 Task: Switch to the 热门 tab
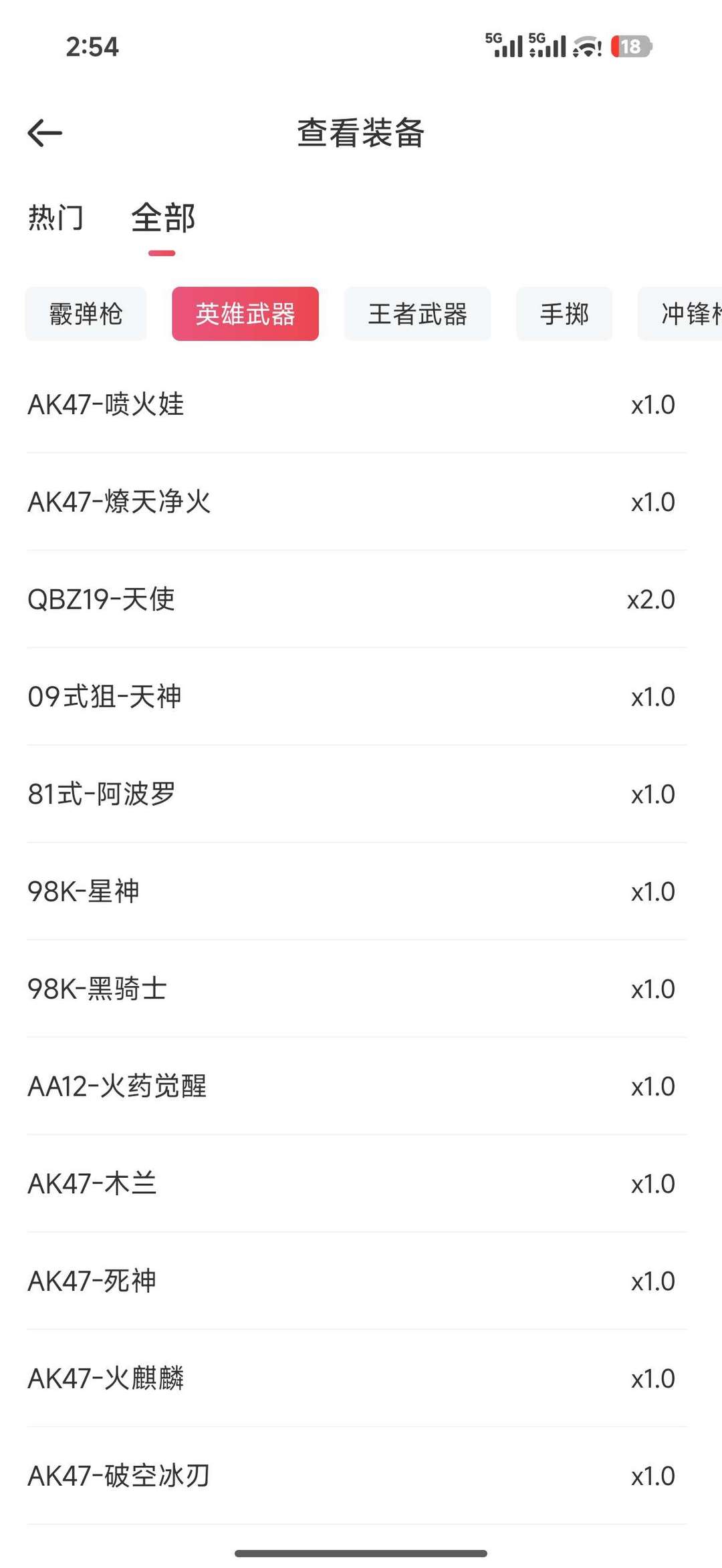click(56, 218)
